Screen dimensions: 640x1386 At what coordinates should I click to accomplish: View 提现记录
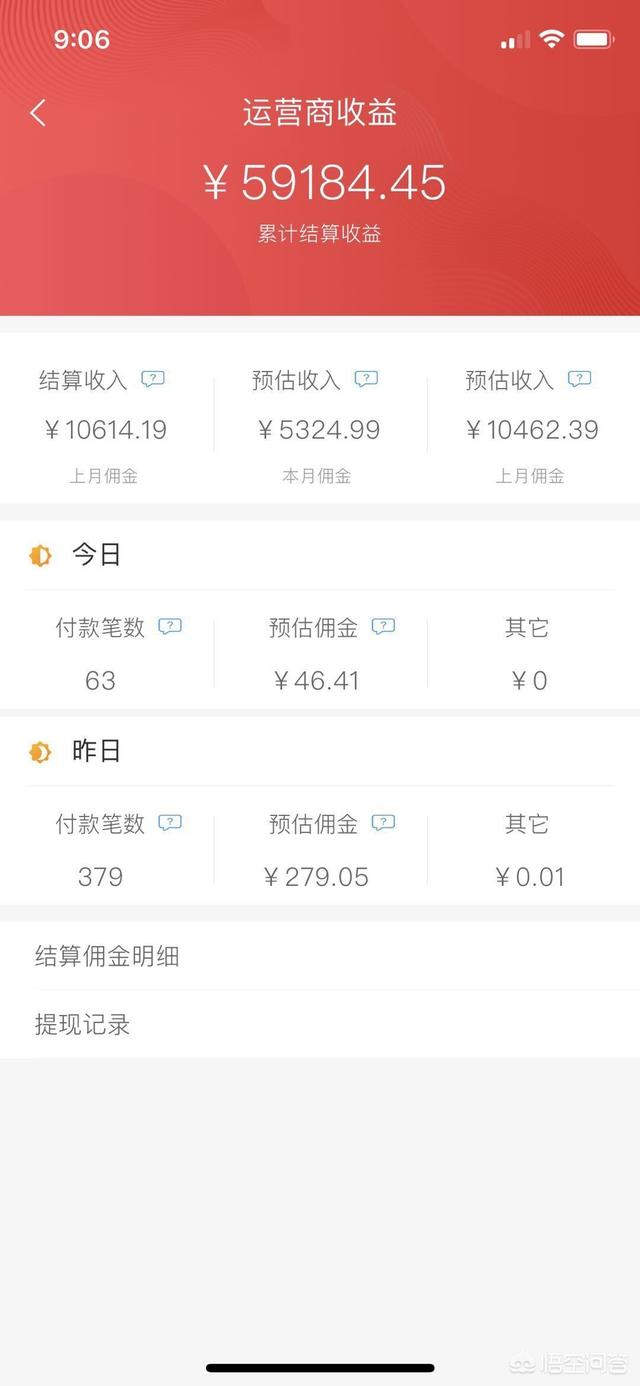tap(320, 1025)
